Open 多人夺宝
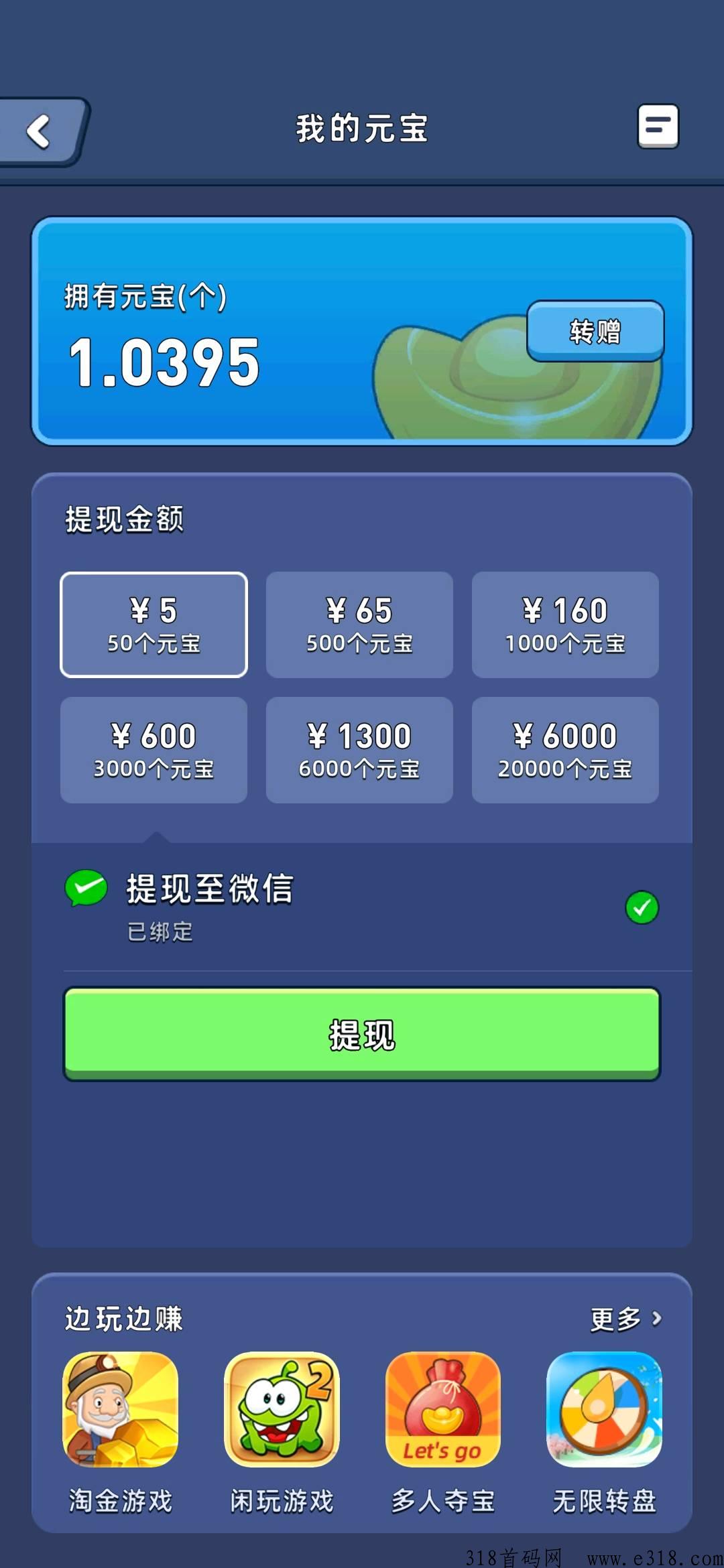This screenshot has width=724, height=1568. point(443,1433)
